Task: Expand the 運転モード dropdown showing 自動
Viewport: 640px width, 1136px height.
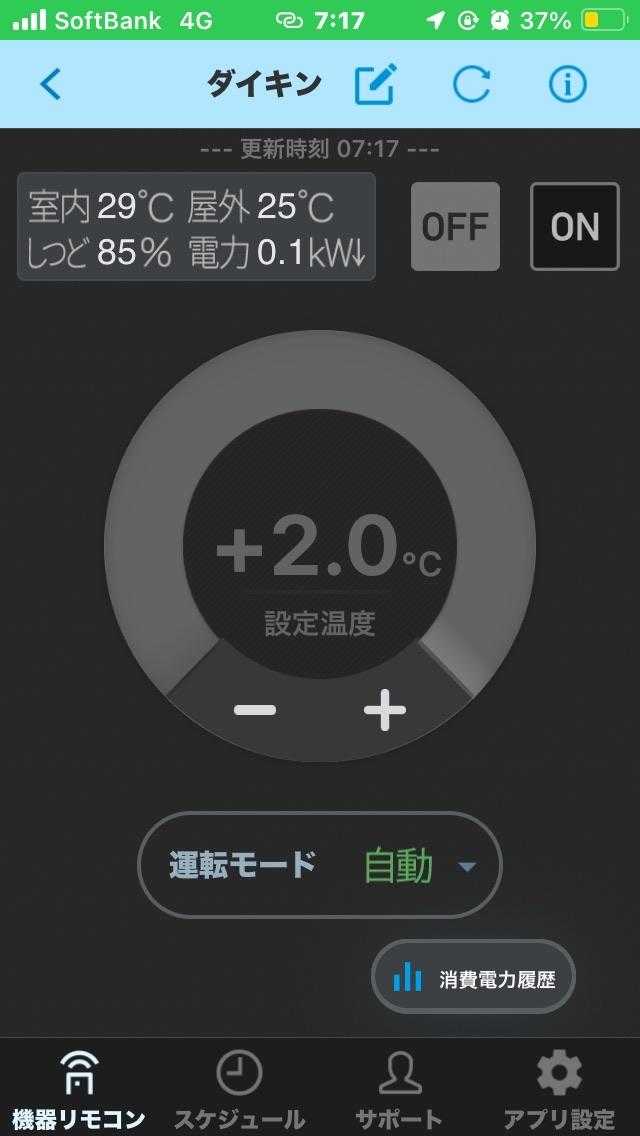Action: [320, 865]
